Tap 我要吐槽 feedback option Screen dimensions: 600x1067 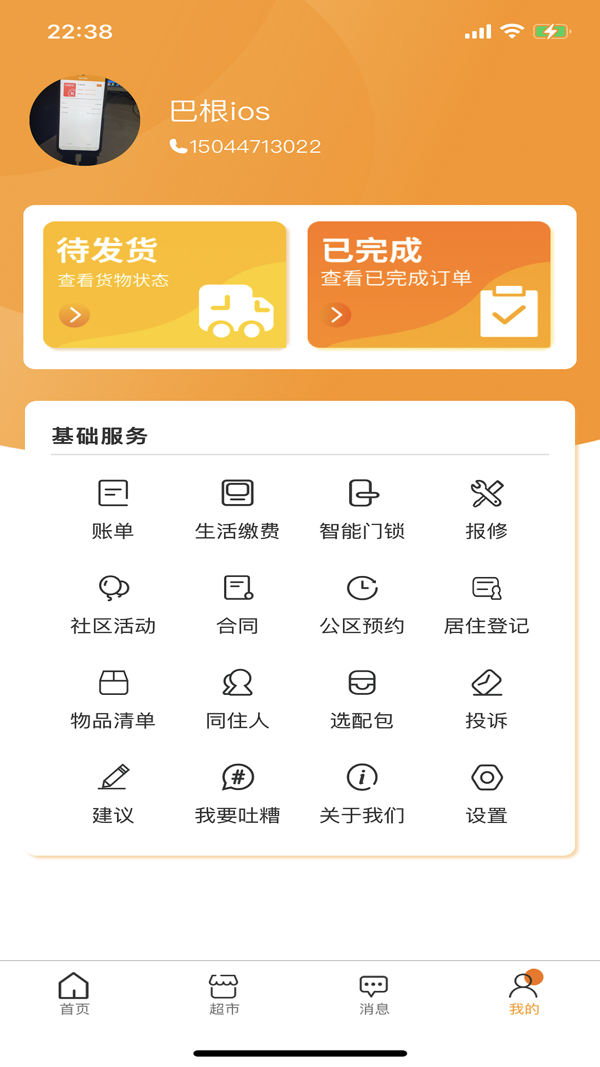click(237, 793)
